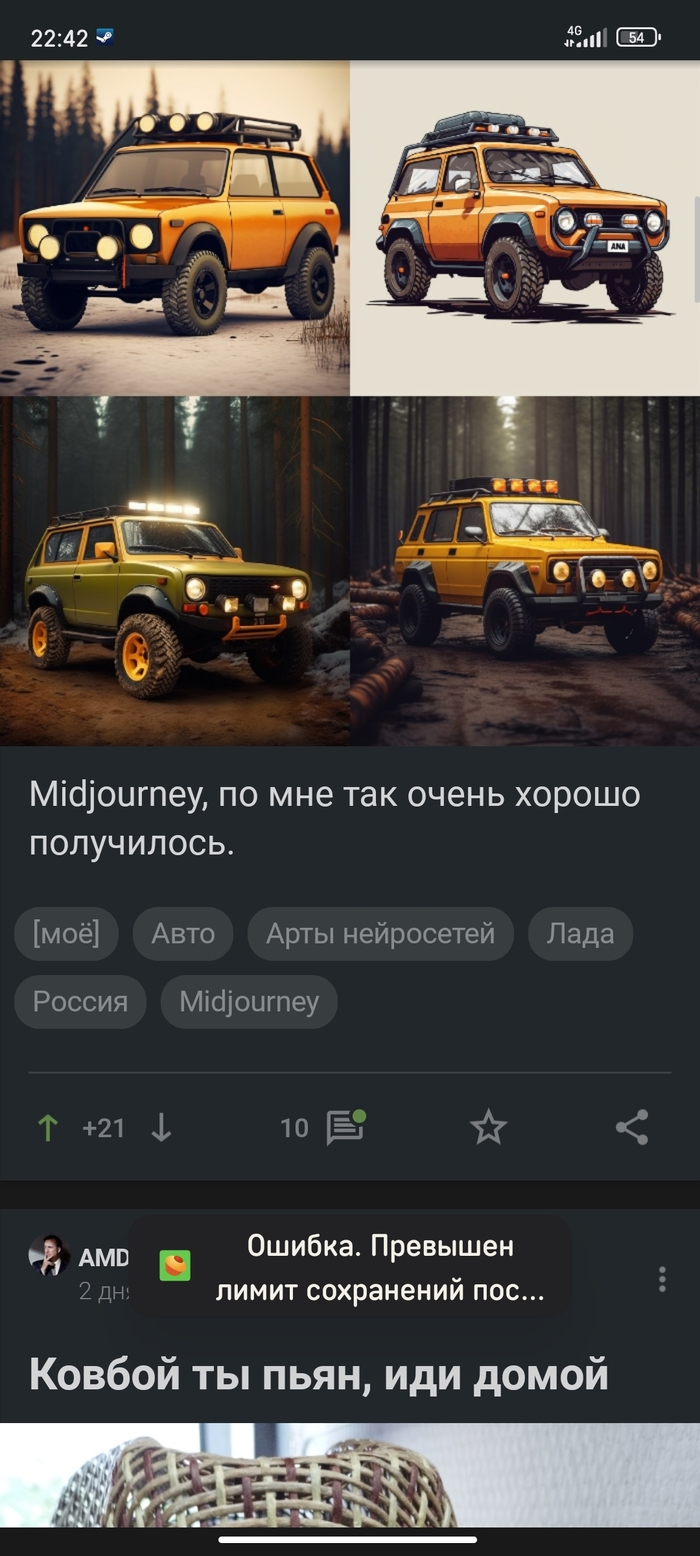The image size is (700, 1556).
Task: Open the orange Lada image on snow
Action: click(175, 228)
